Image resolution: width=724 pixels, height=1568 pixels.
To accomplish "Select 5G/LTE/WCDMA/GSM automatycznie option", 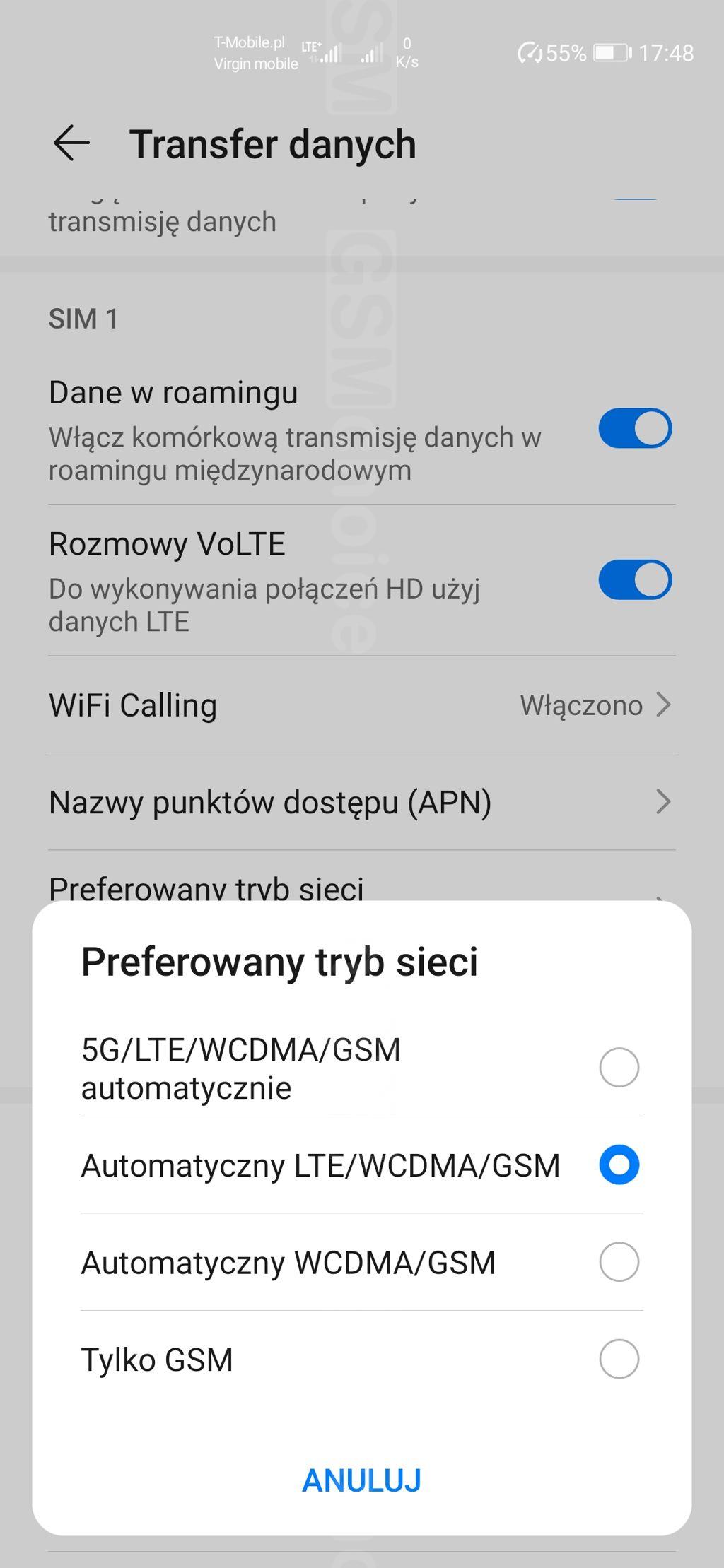I will (619, 1067).
